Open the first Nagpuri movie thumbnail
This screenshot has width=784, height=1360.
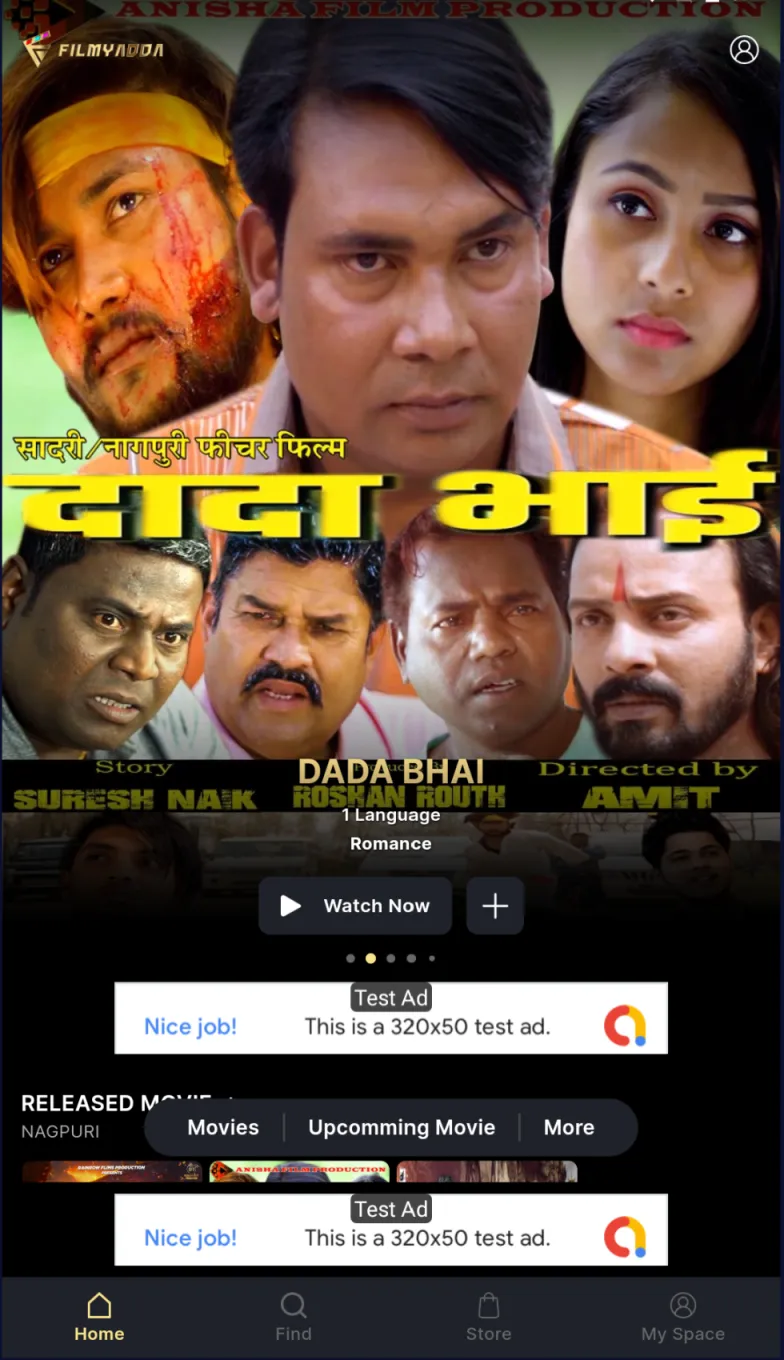click(112, 1171)
